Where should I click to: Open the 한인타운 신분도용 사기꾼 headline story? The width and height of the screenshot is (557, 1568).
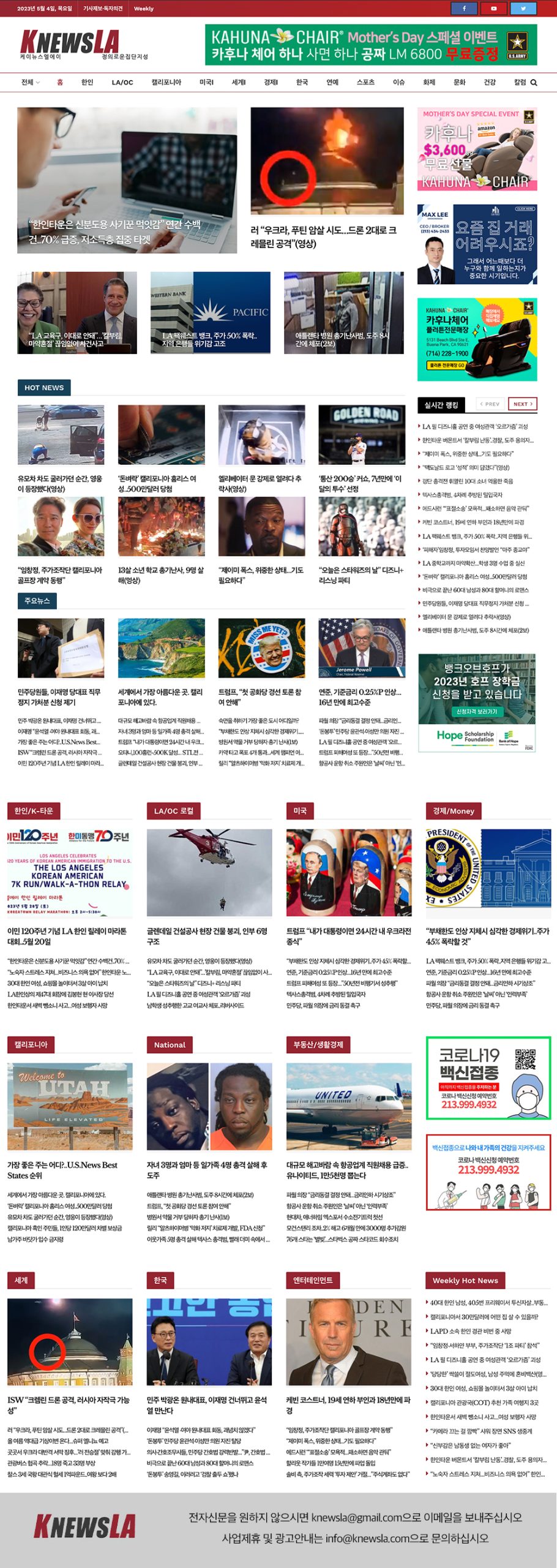pos(127,180)
